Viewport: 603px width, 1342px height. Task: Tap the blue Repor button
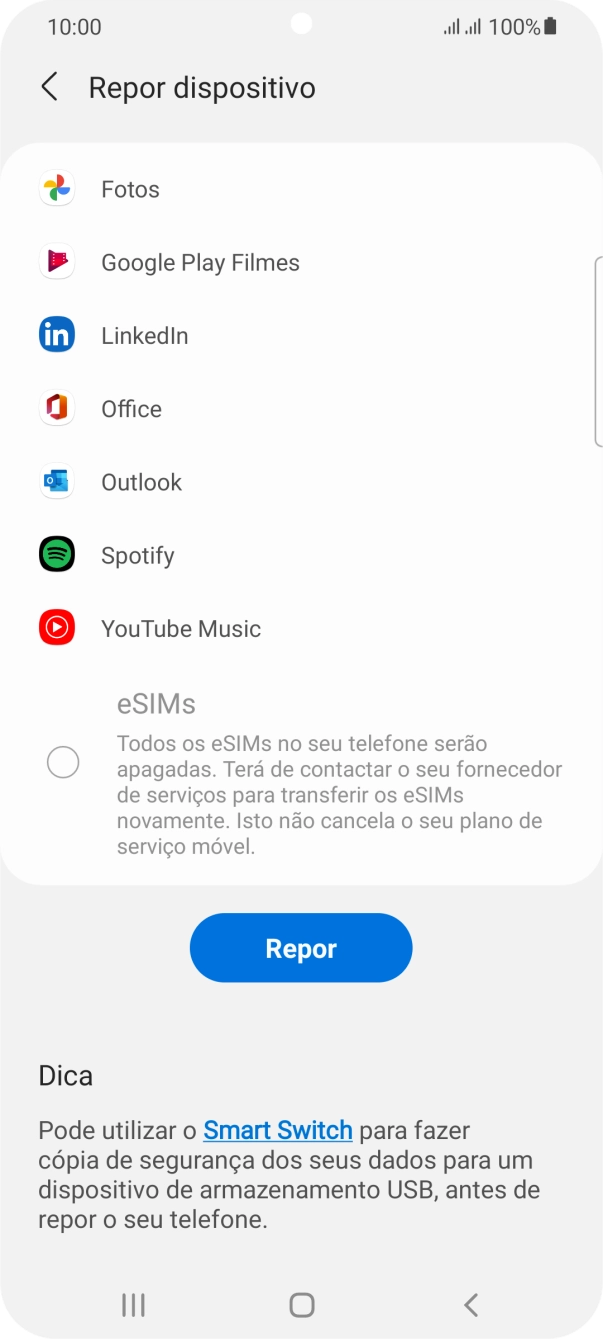point(301,948)
